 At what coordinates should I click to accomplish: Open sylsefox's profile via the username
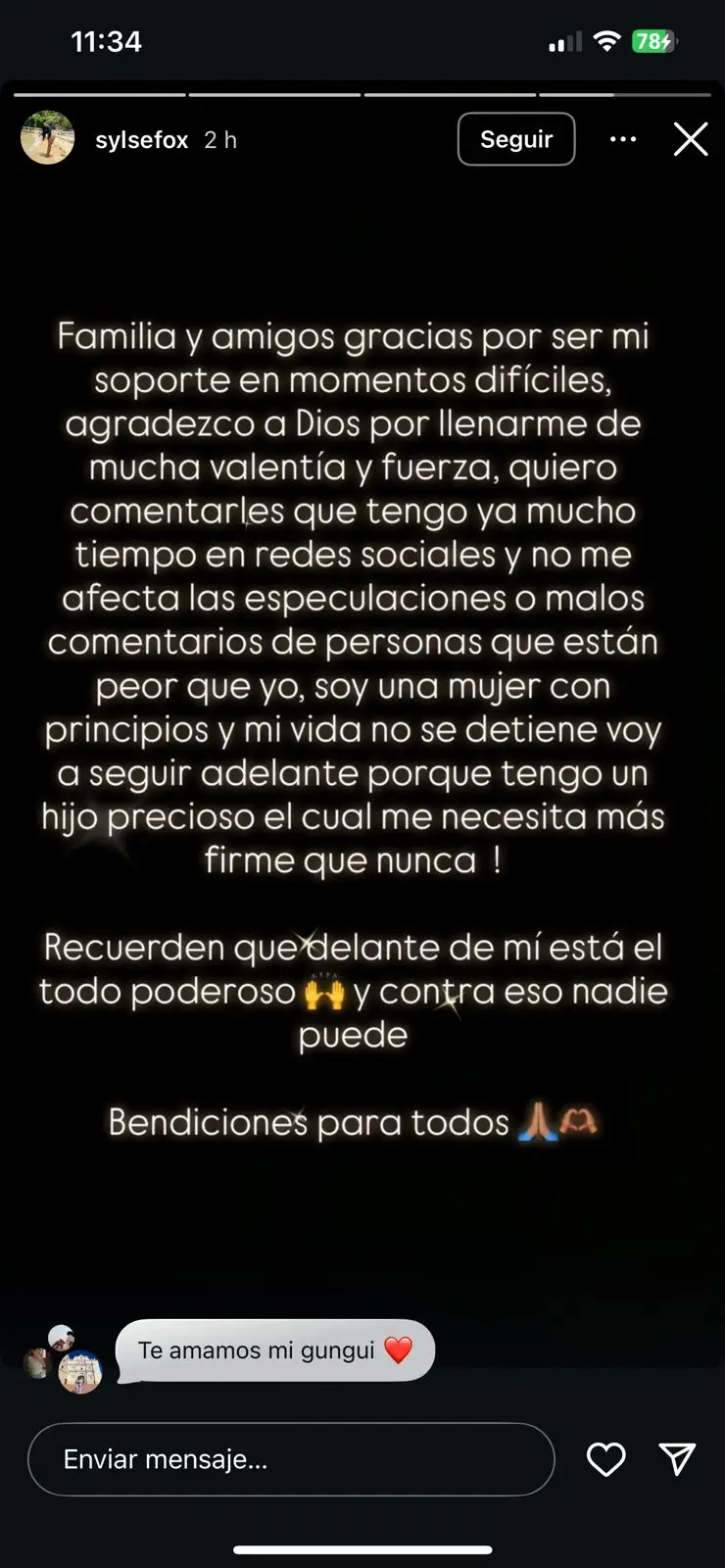[141, 138]
